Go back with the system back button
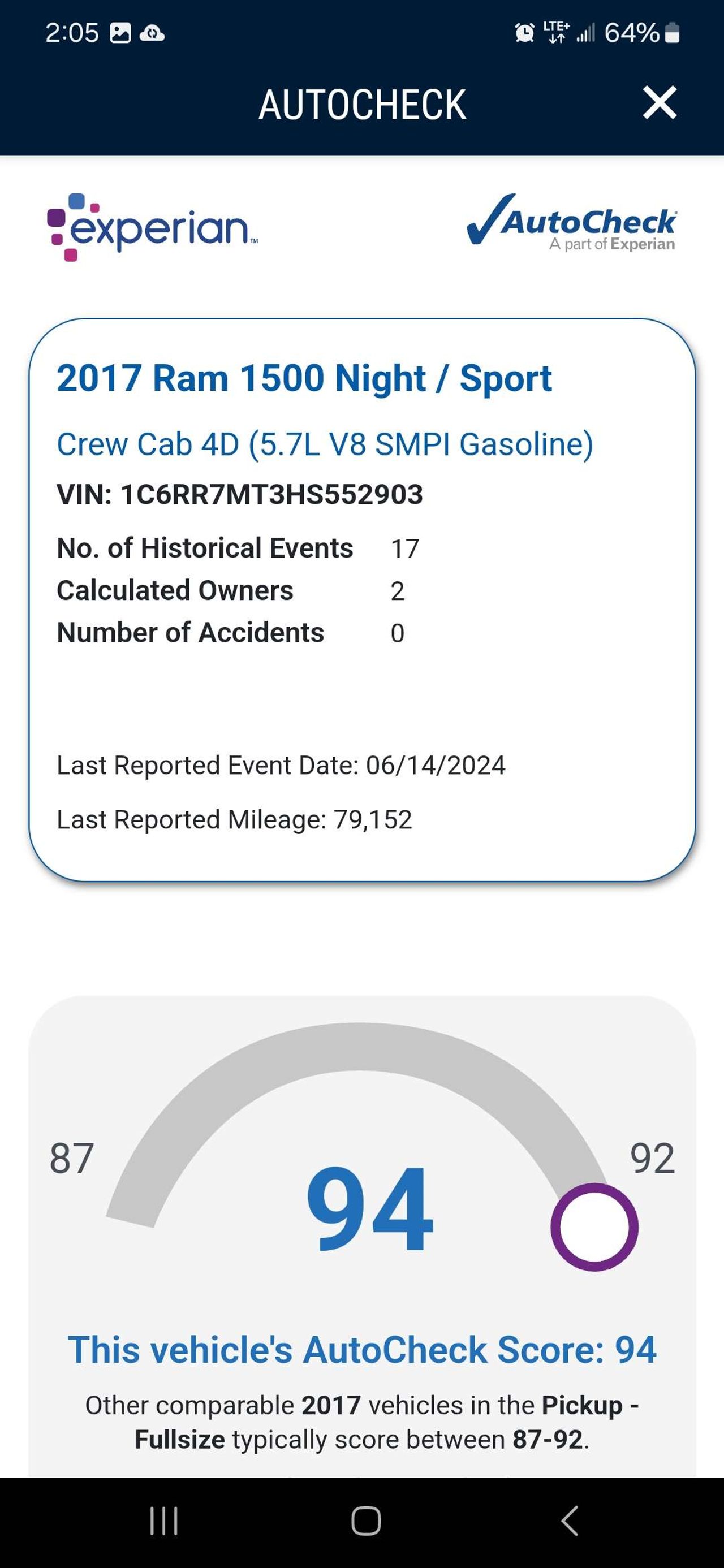Viewport: 724px width, 1568px height. [568, 1521]
